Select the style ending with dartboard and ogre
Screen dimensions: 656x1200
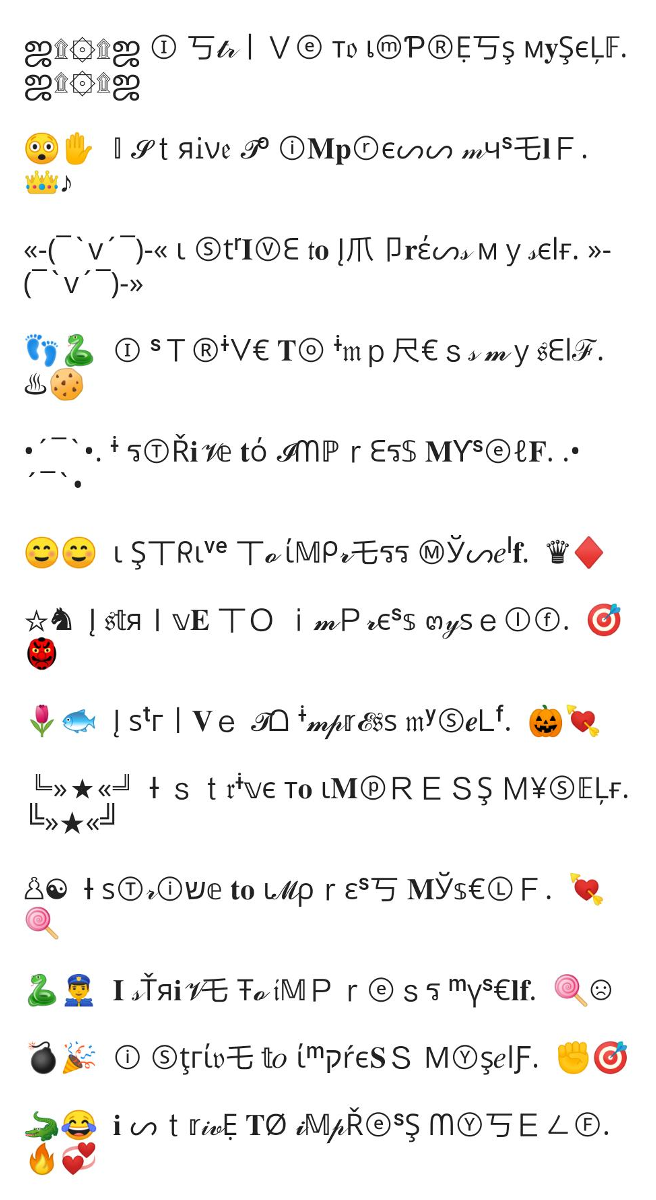323,636
